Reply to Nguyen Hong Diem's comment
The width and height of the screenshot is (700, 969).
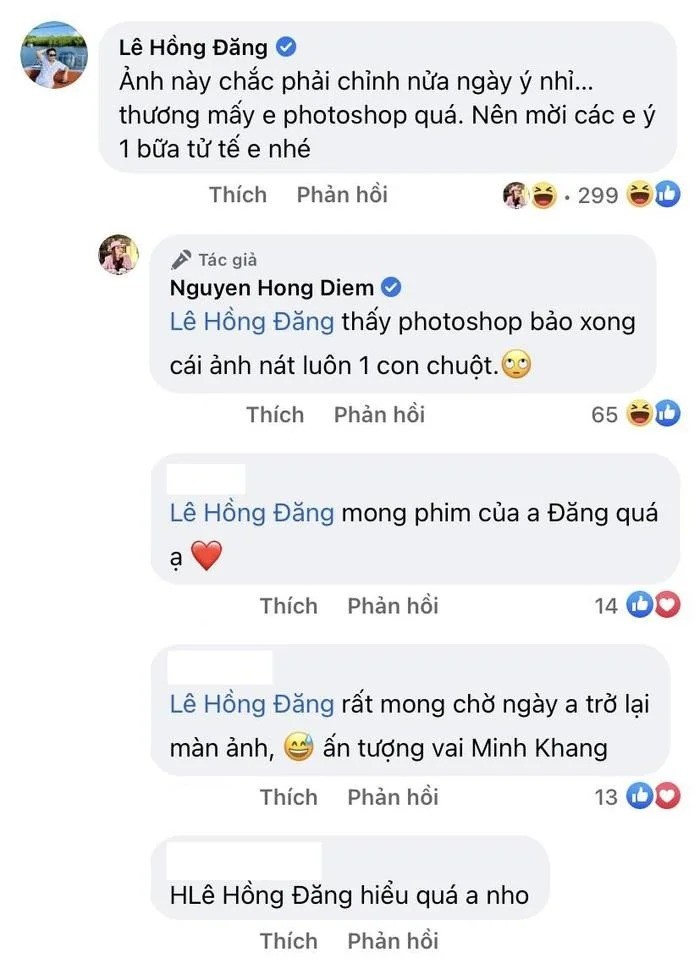coord(379,414)
